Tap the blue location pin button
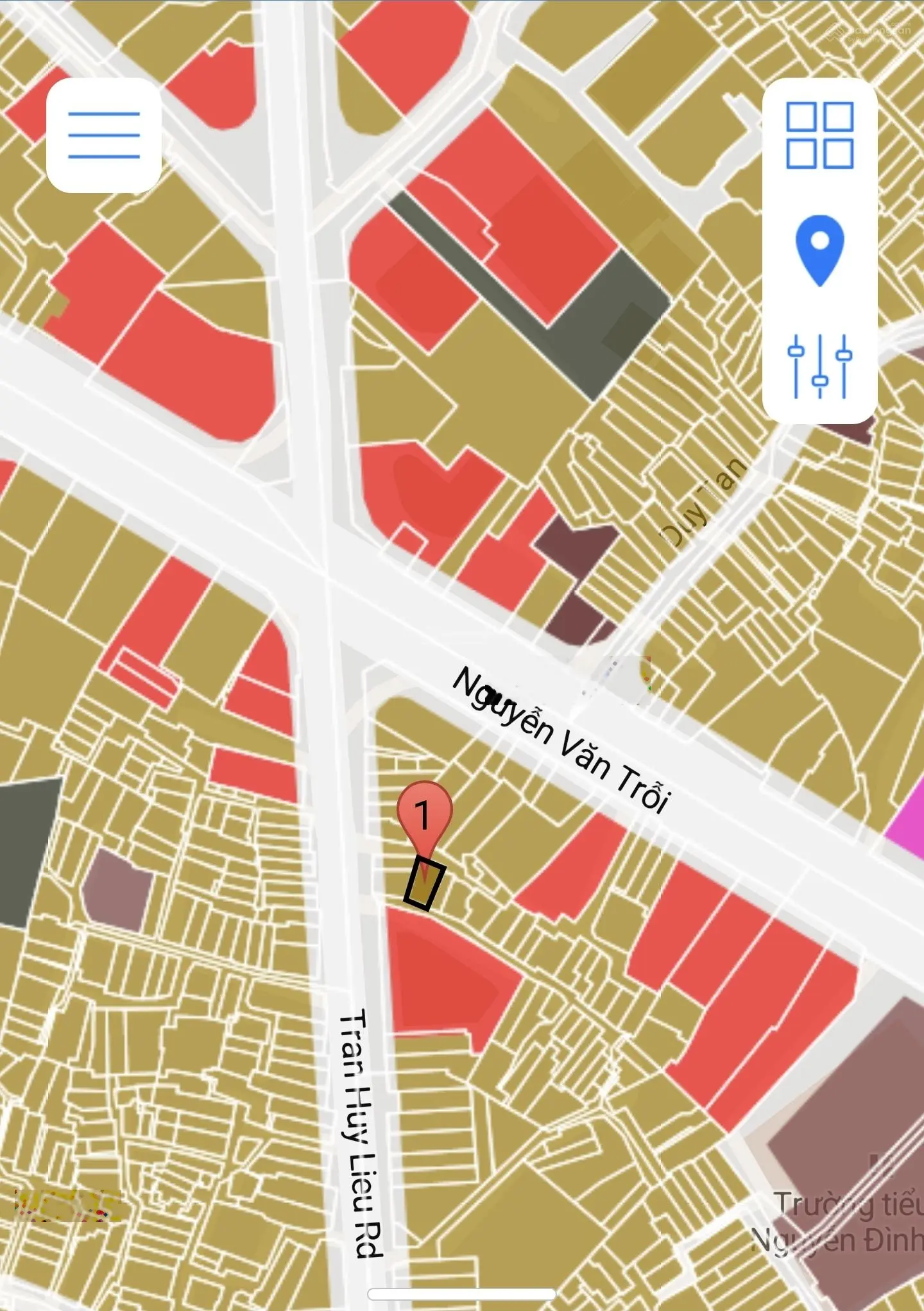 coord(819,249)
